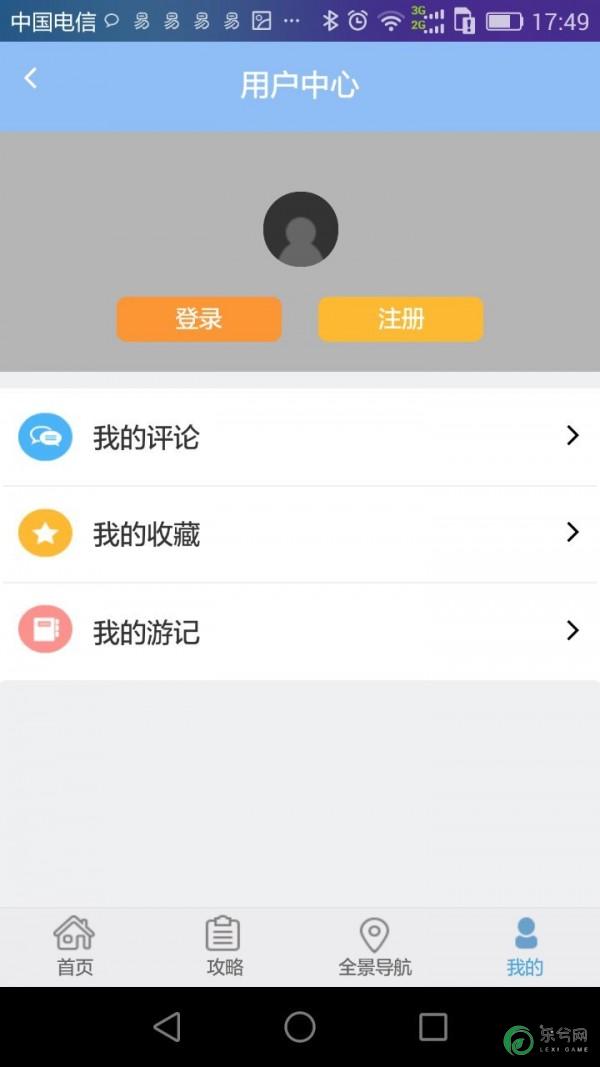This screenshot has height=1067, width=600.
Task: Tap the profile avatar placeholder
Action: [x=300, y=229]
